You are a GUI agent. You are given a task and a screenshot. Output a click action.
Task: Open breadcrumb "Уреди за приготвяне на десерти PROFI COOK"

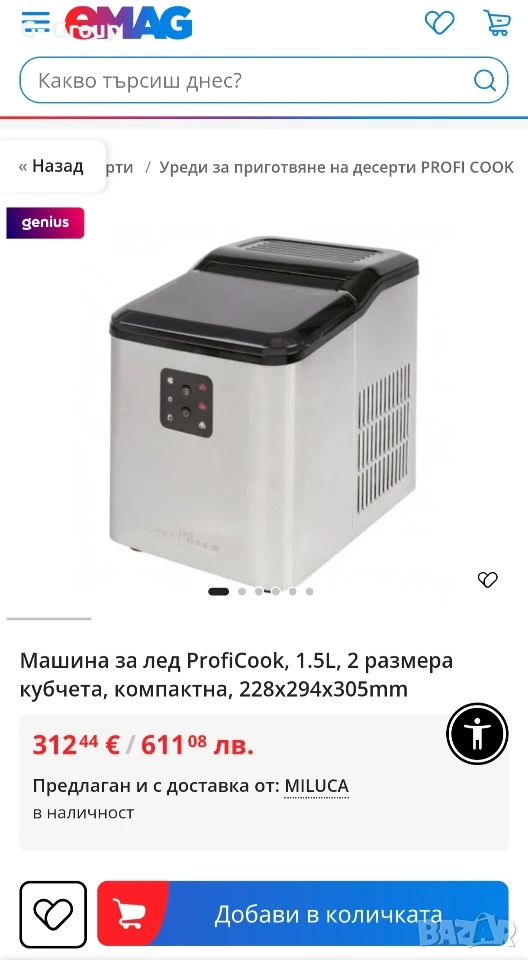[x=336, y=167]
